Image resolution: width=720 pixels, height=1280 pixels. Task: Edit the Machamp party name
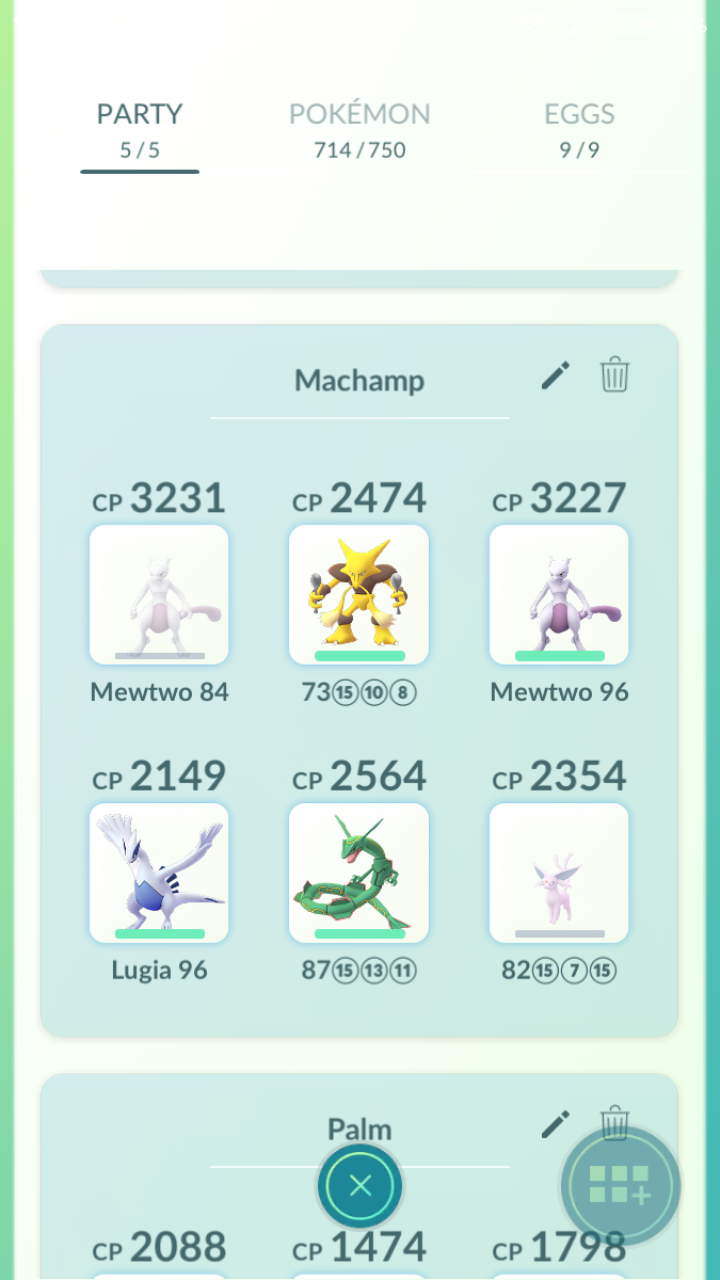(555, 376)
